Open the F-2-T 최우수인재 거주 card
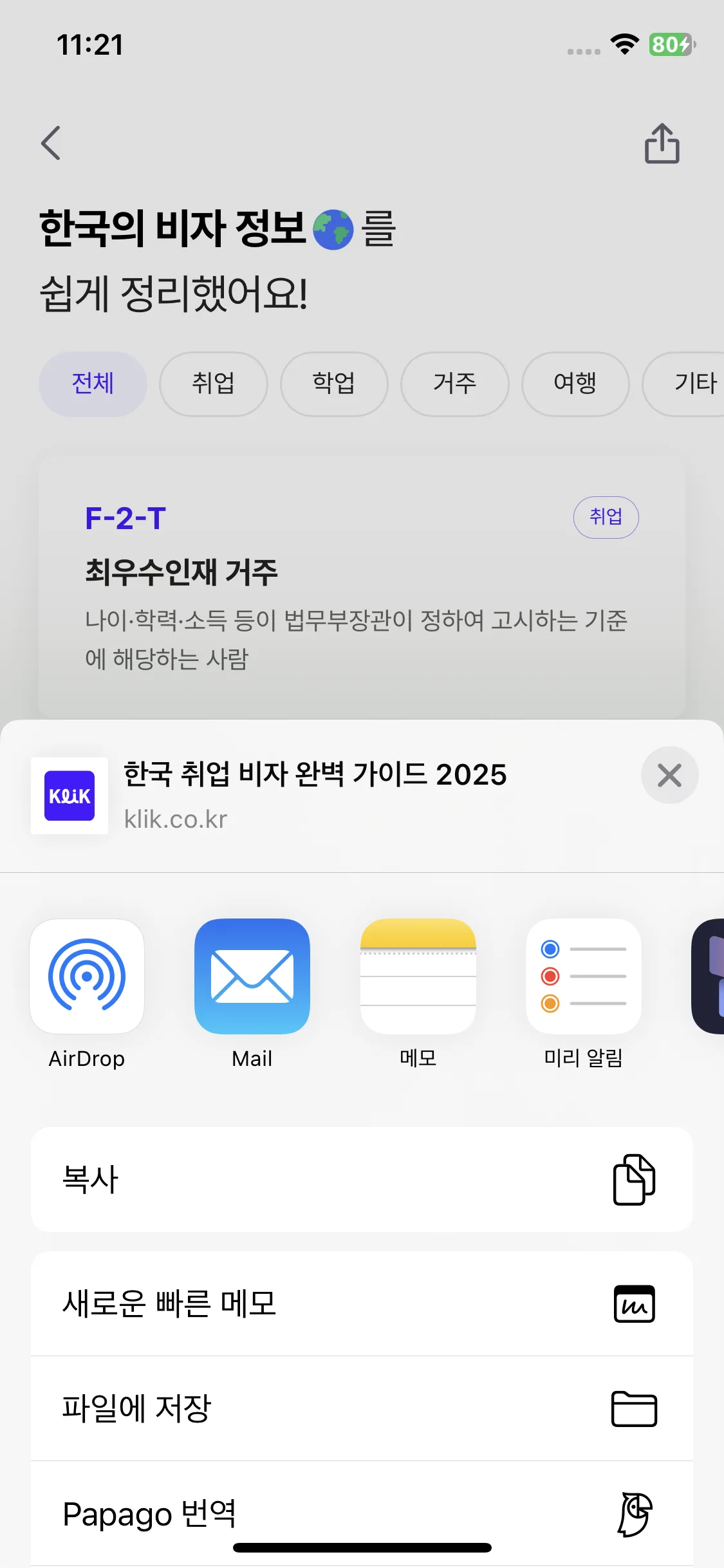Screen dimensions: 724x1568 point(362,586)
